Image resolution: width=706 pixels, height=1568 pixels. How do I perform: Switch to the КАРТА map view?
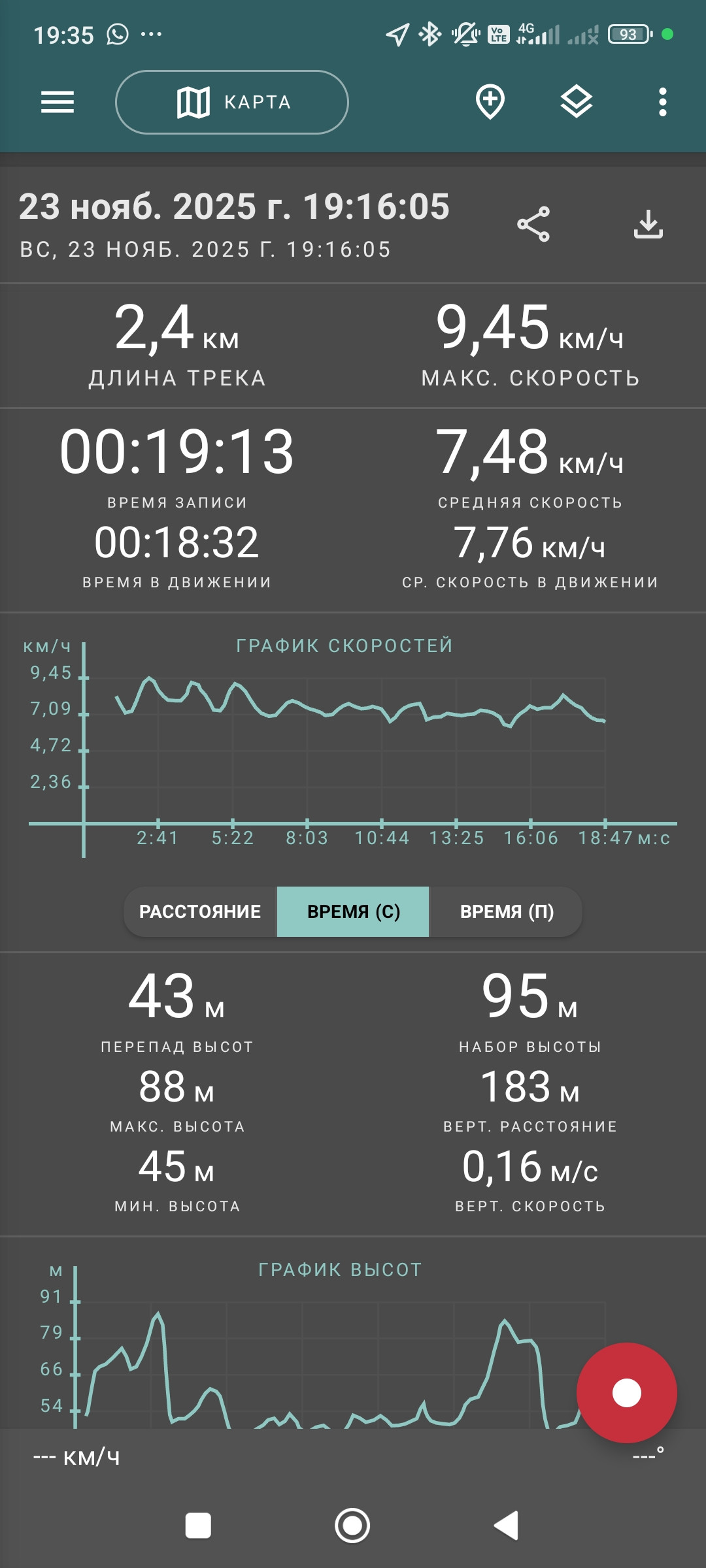(232, 102)
